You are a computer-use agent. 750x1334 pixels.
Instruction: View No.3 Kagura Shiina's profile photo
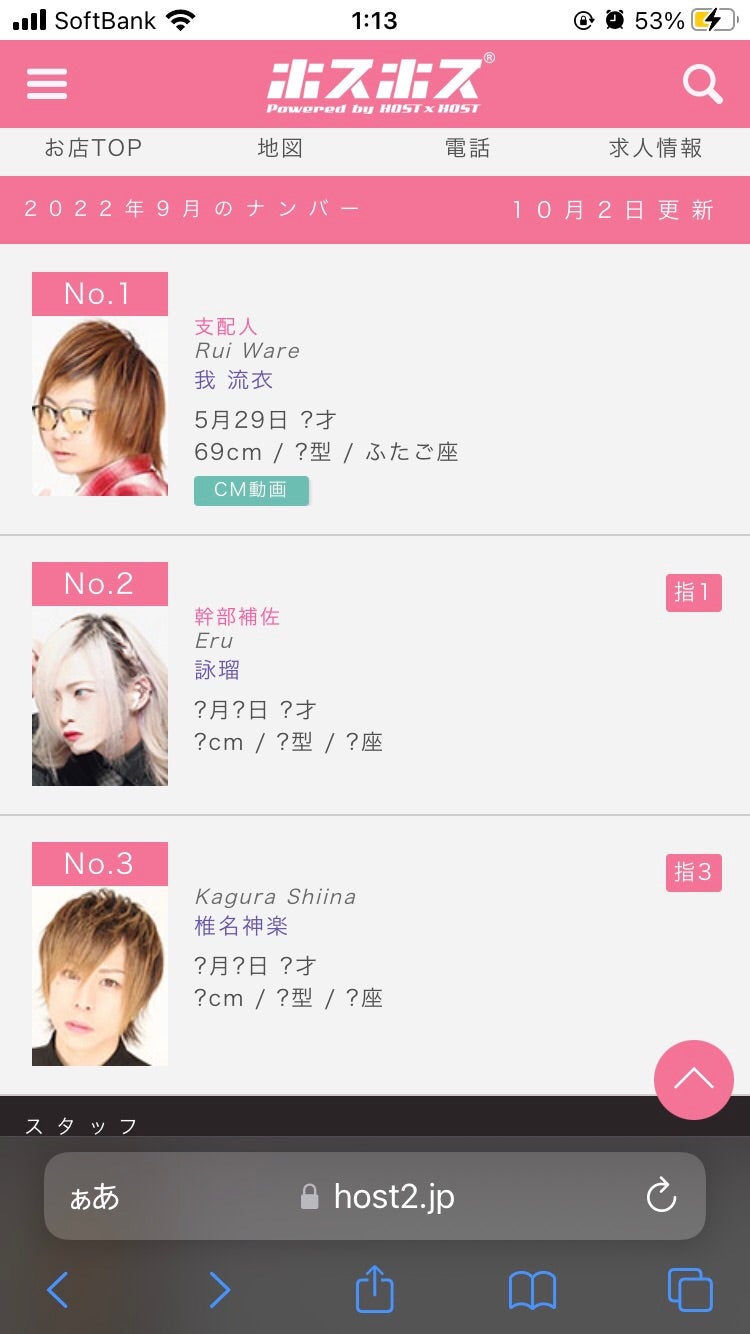point(100,976)
